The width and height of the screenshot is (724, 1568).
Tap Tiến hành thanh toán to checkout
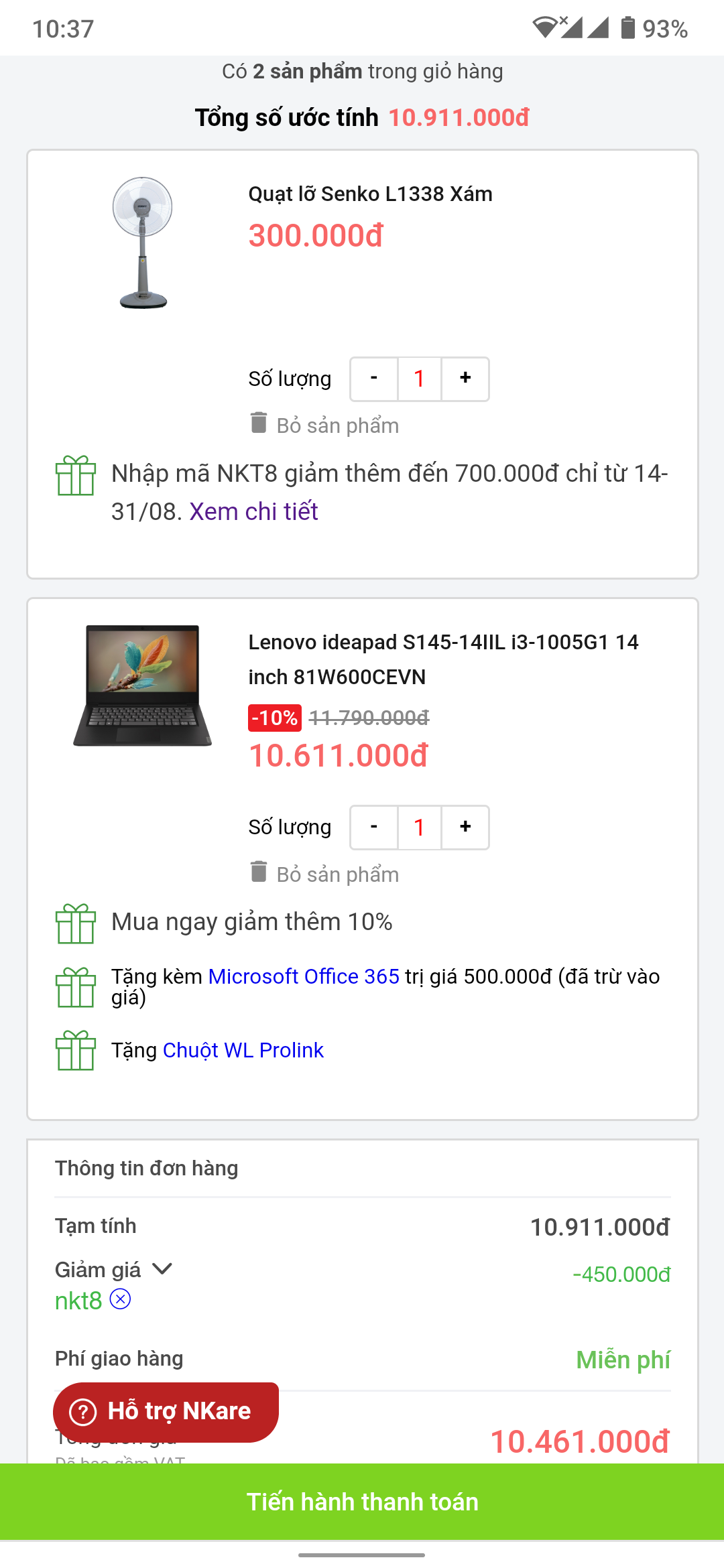pyautogui.click(x=362, y=1502)
